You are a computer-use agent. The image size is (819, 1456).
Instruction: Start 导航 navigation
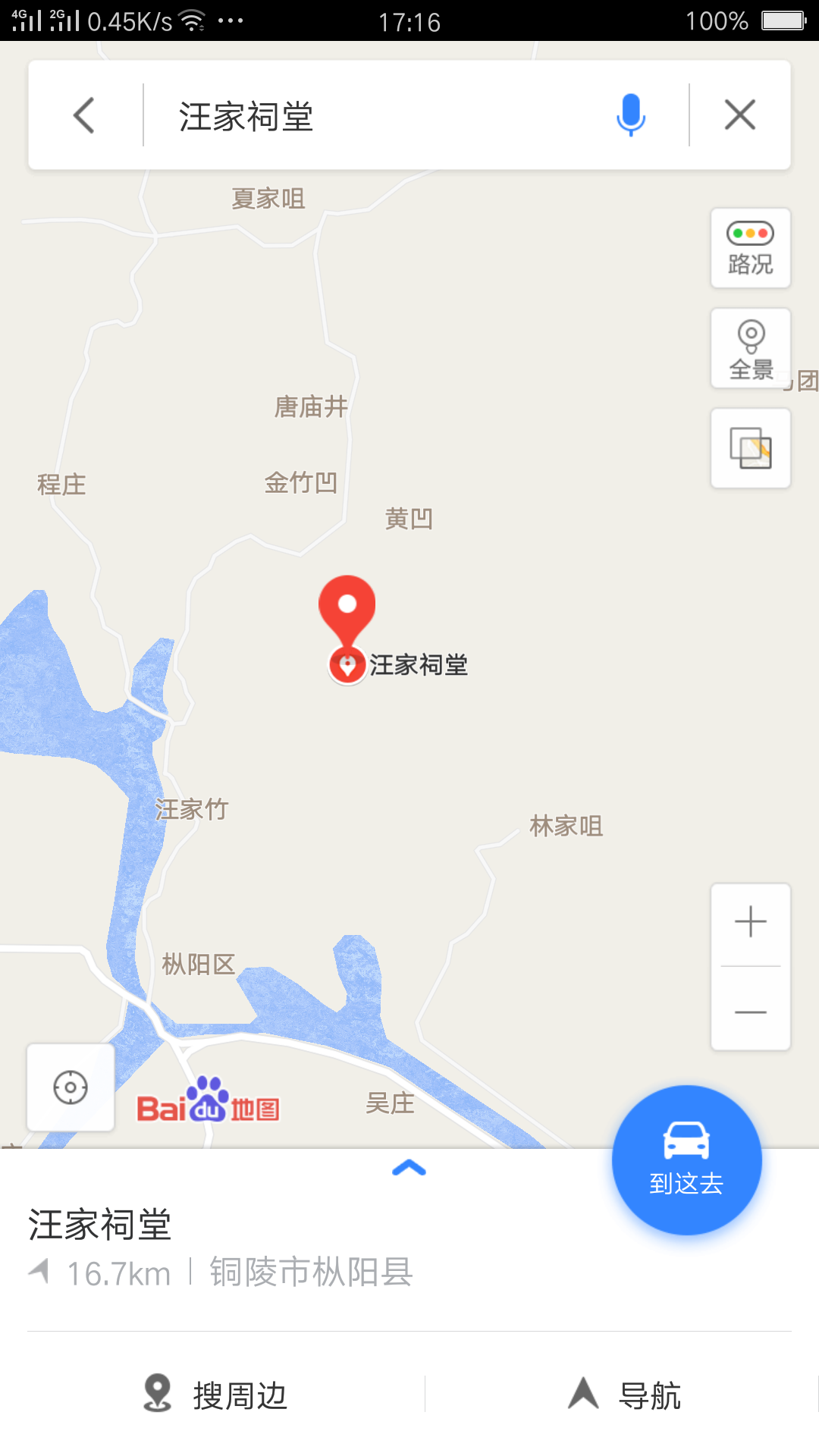point(624,1395)
